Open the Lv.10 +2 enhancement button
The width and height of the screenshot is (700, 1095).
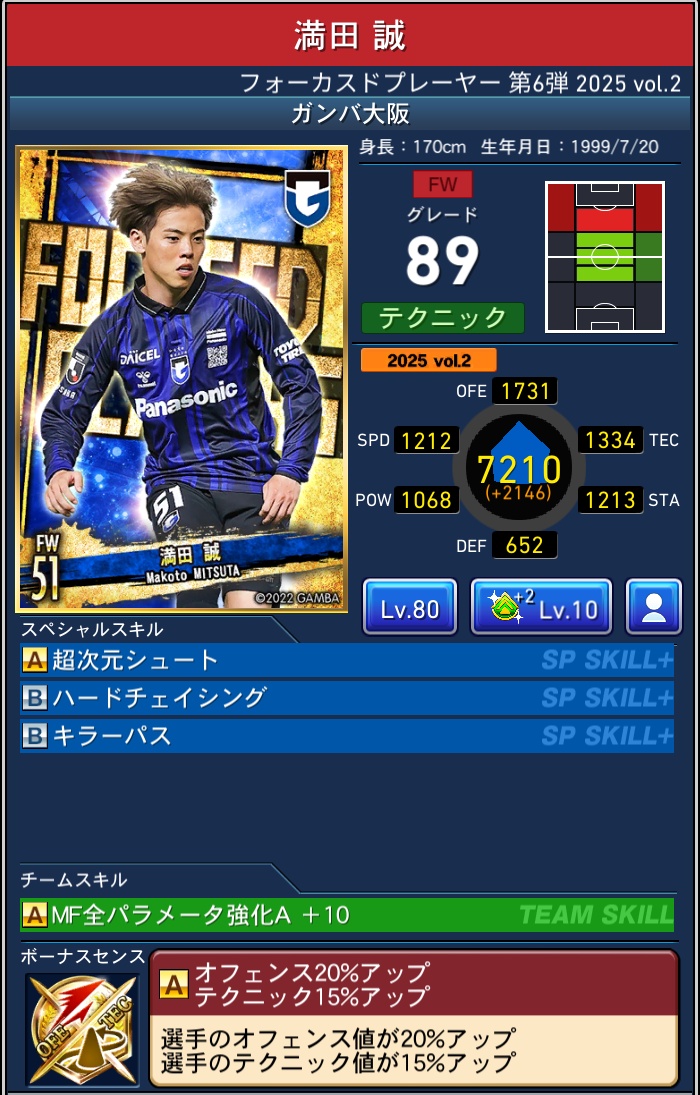point(540,607)
